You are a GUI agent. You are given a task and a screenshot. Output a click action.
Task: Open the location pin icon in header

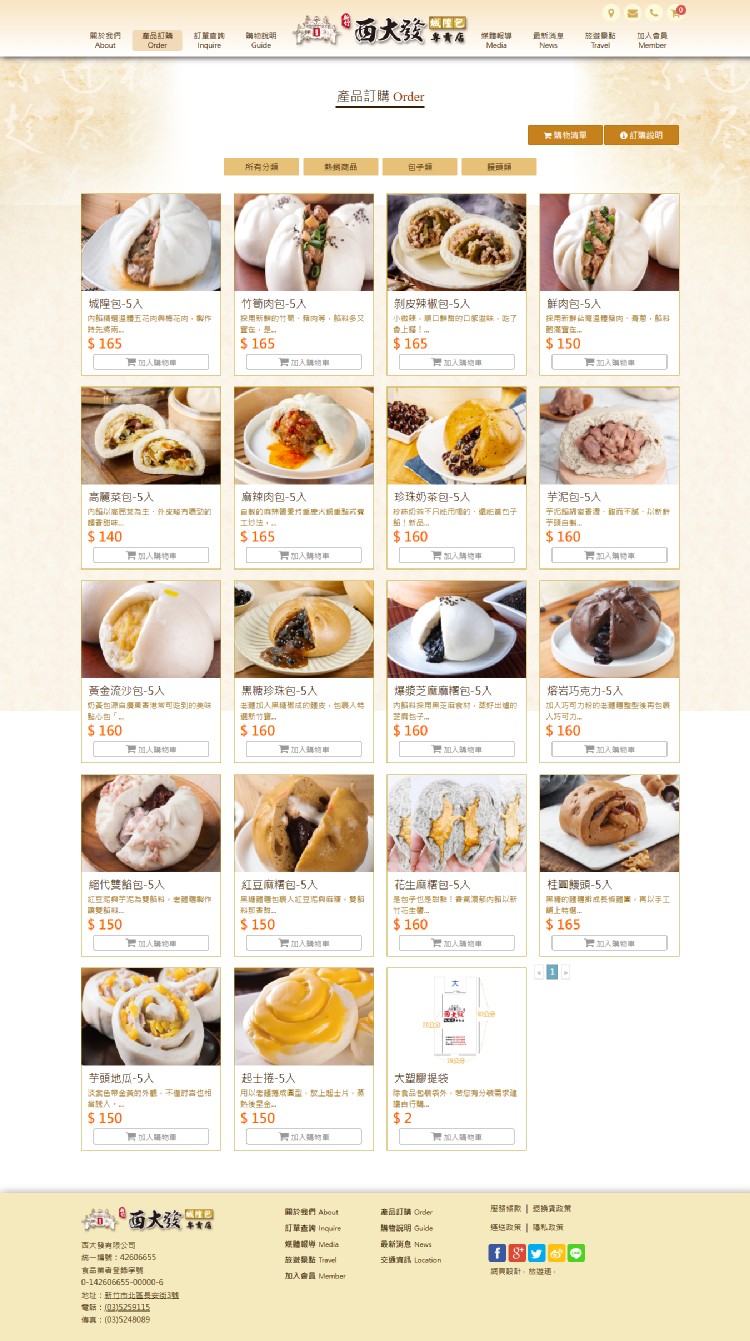click(612, 13)
